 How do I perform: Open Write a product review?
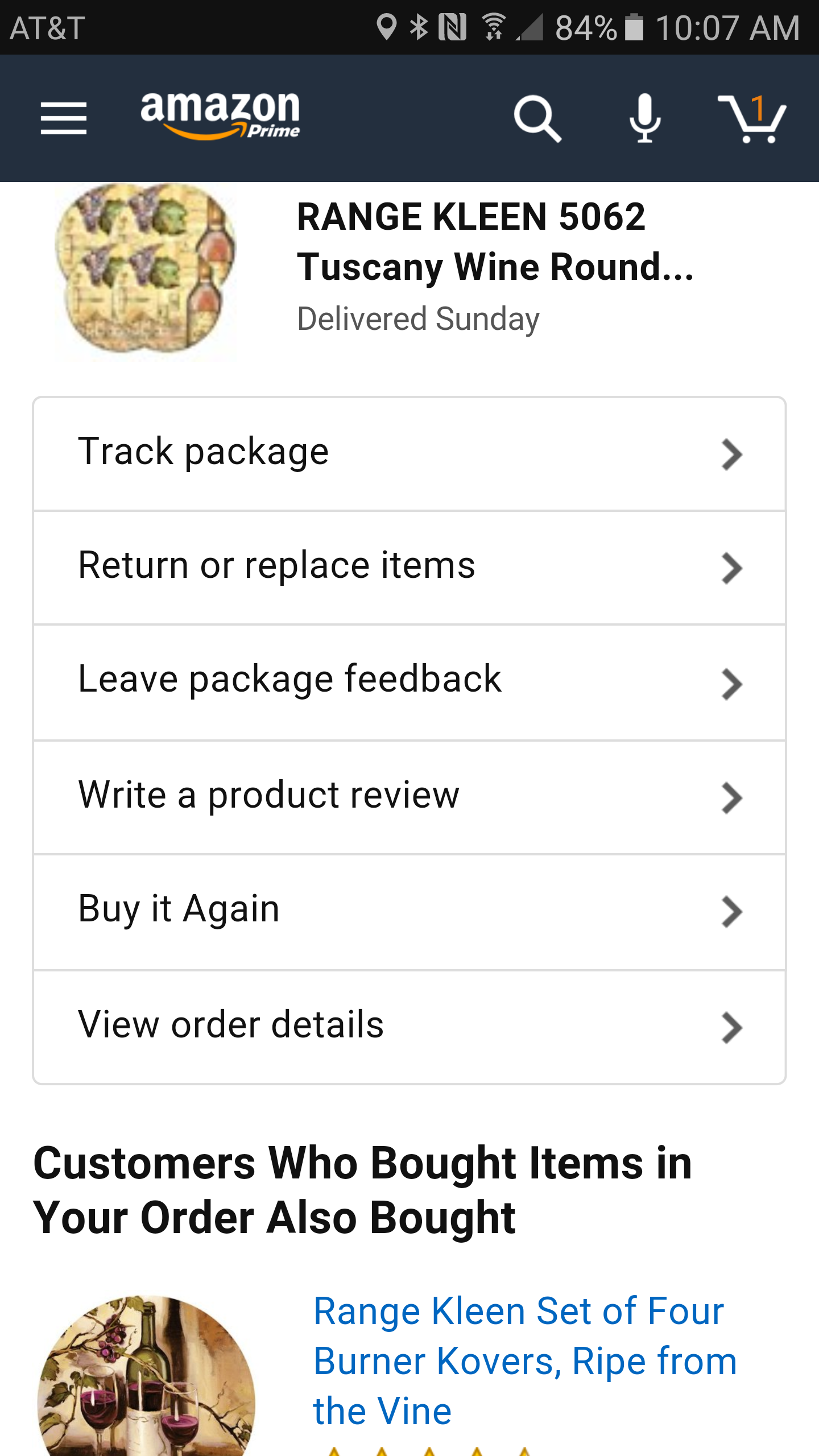click(269, 795)
